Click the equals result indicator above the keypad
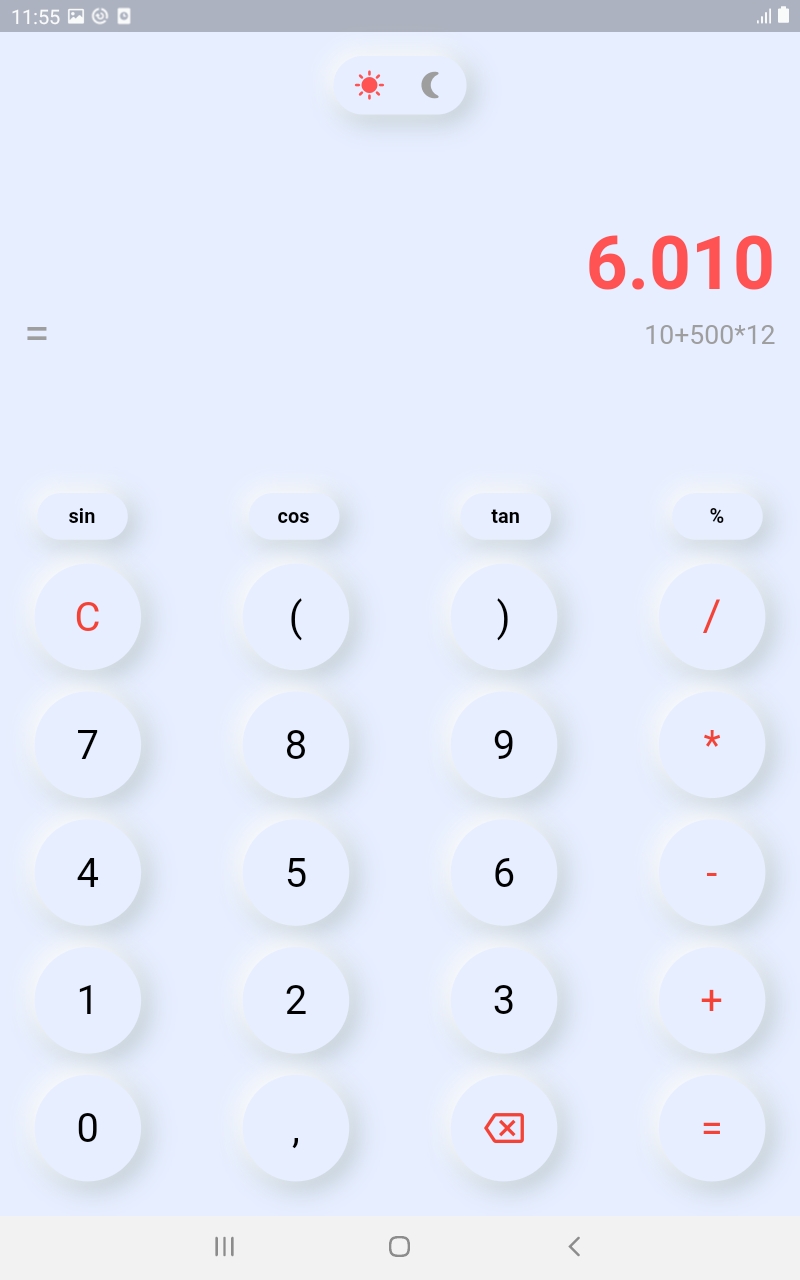The height and width of the screenshot is (1280, 800). [36, 333]
